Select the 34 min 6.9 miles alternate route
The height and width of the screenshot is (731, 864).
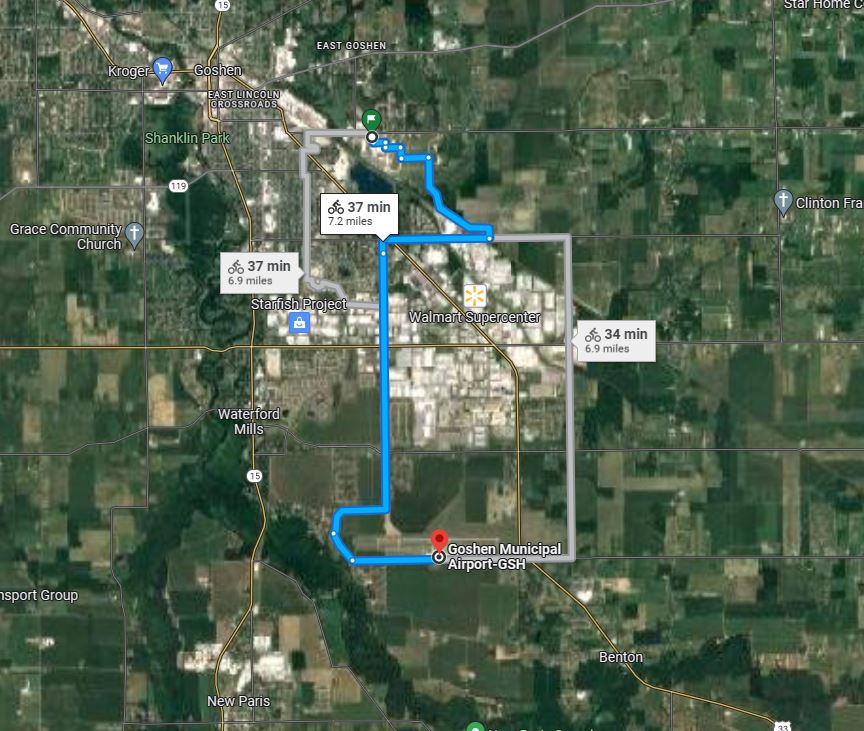pos(617,340)
